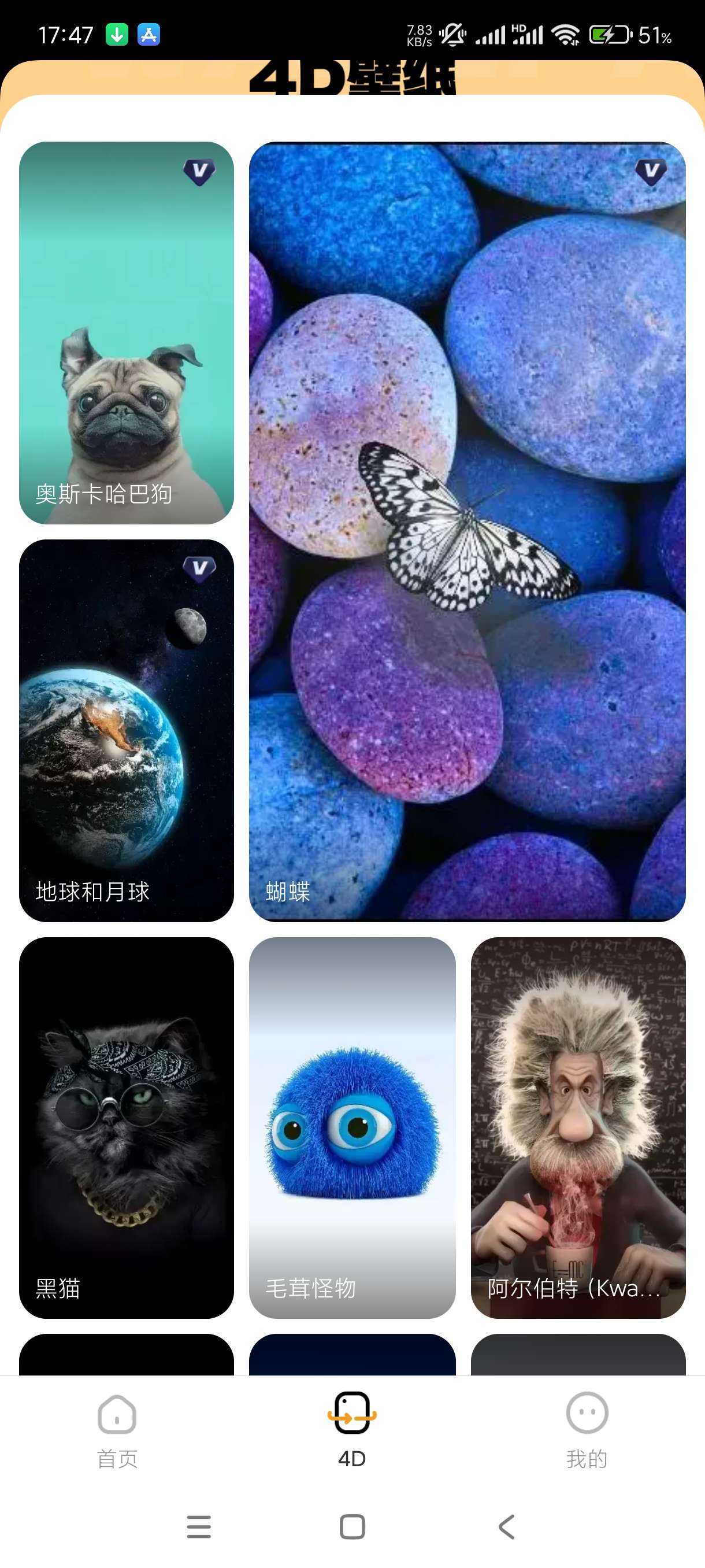Open recent apps from the navigation bar
The width and height of the screenshot is (705, 1568).
point(198,1526)
